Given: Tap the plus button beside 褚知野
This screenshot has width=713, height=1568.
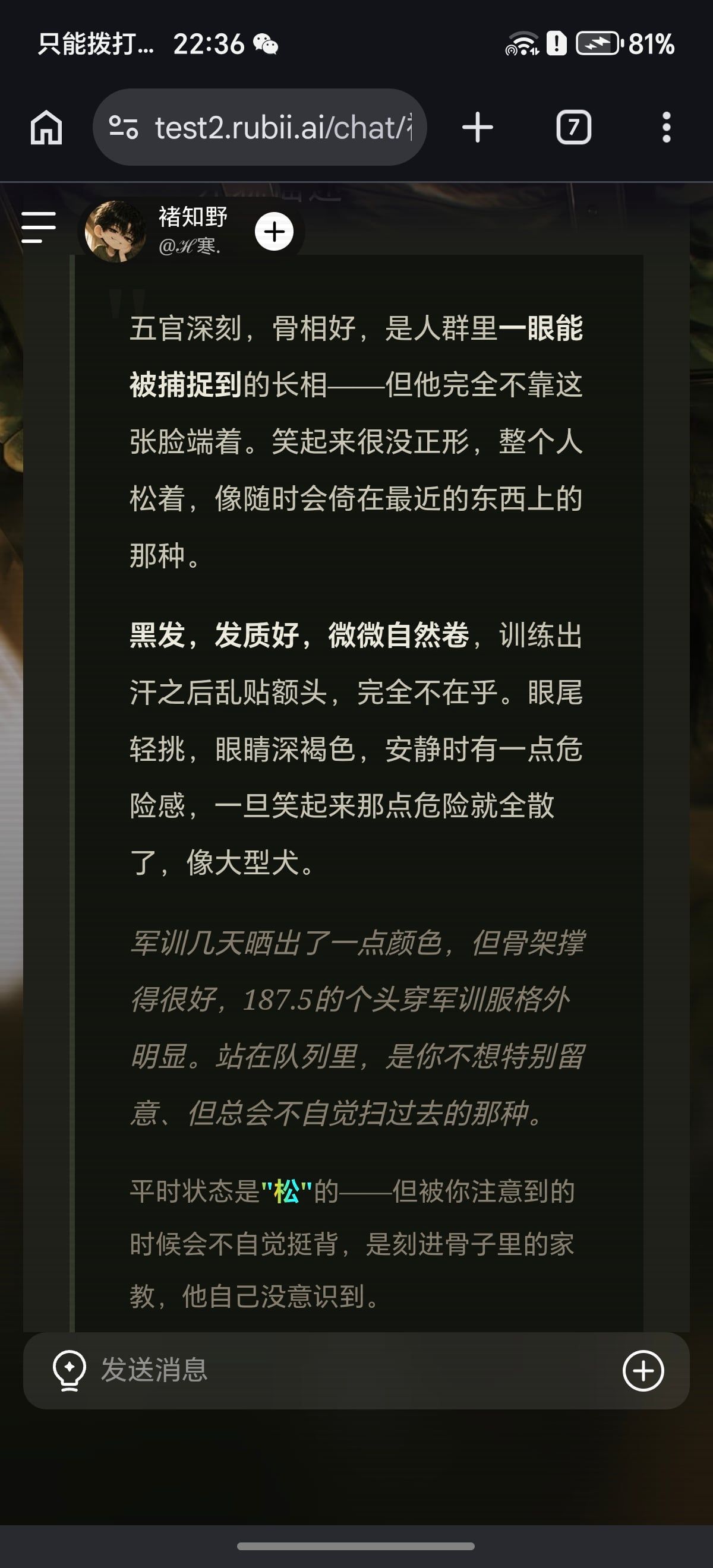Looking at the screenshot, I should 274,231.
